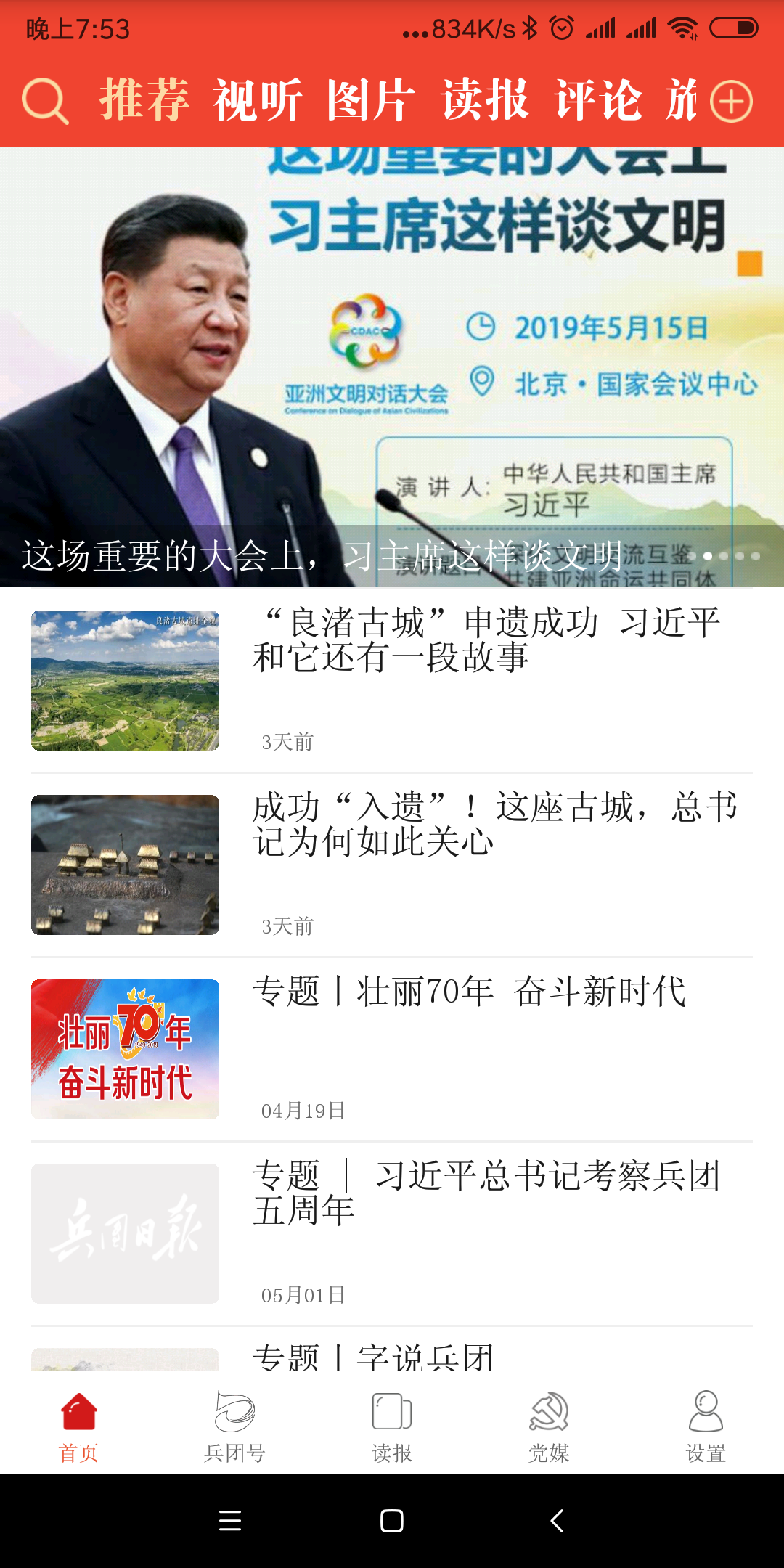
Task: Open the search magnifier icon
Action: coord(45,100)
